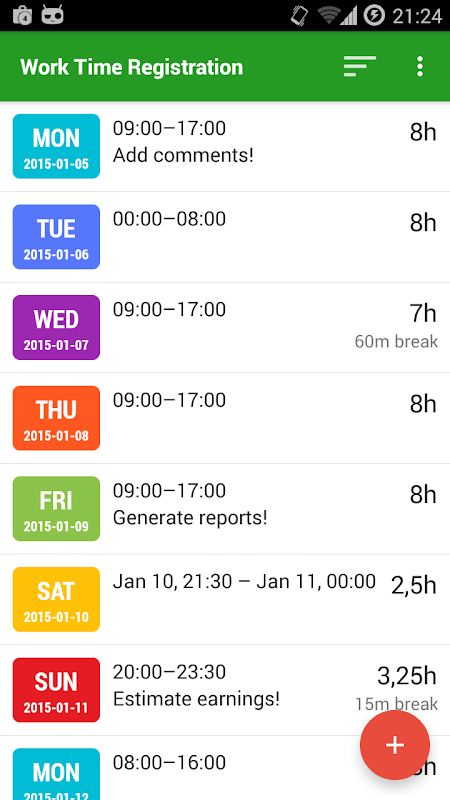Open the SAT 2015-01-10 overnight entry
Screen dimensions: 450x800
coord(225,599)
